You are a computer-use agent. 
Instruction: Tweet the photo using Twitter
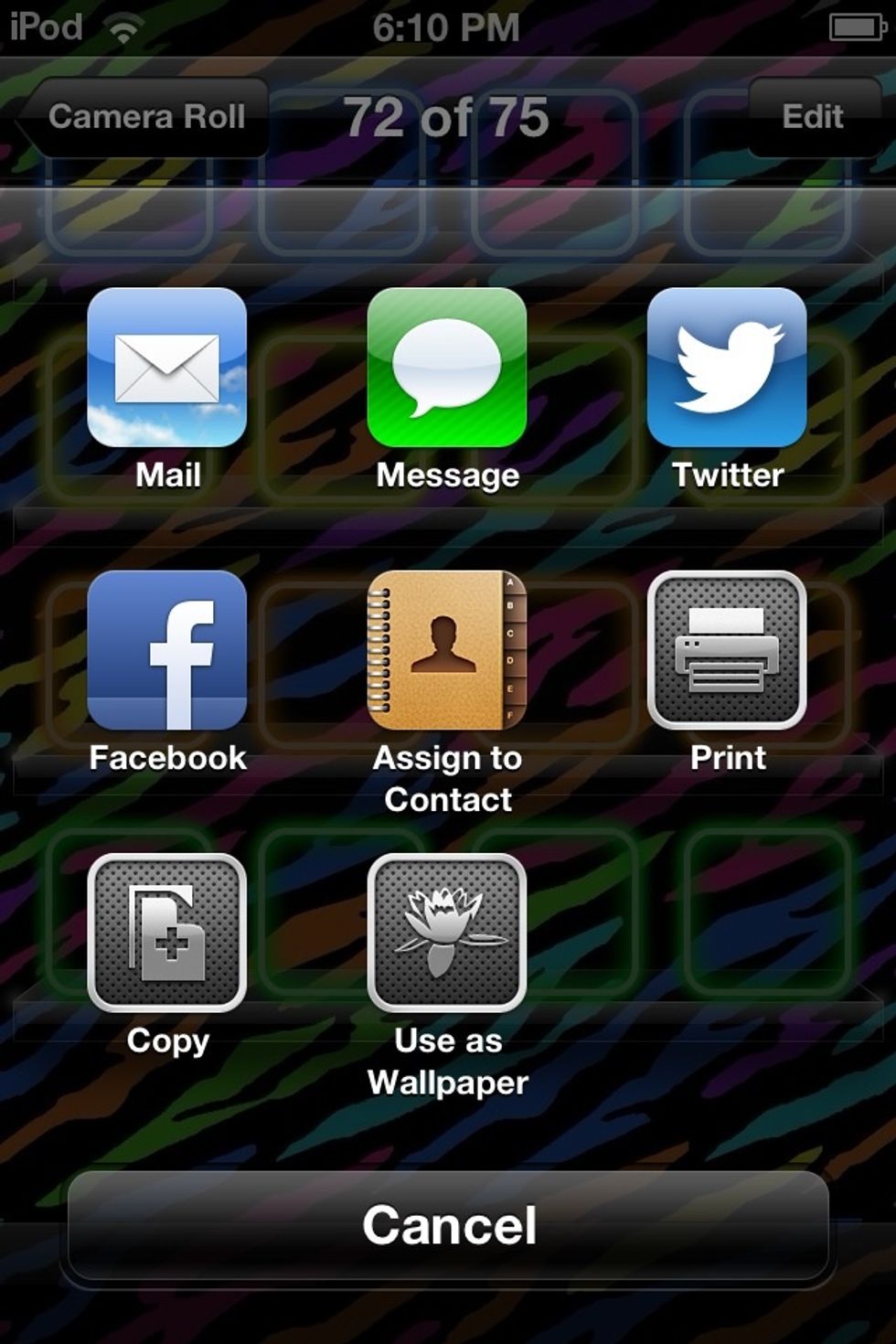(727, 370)
